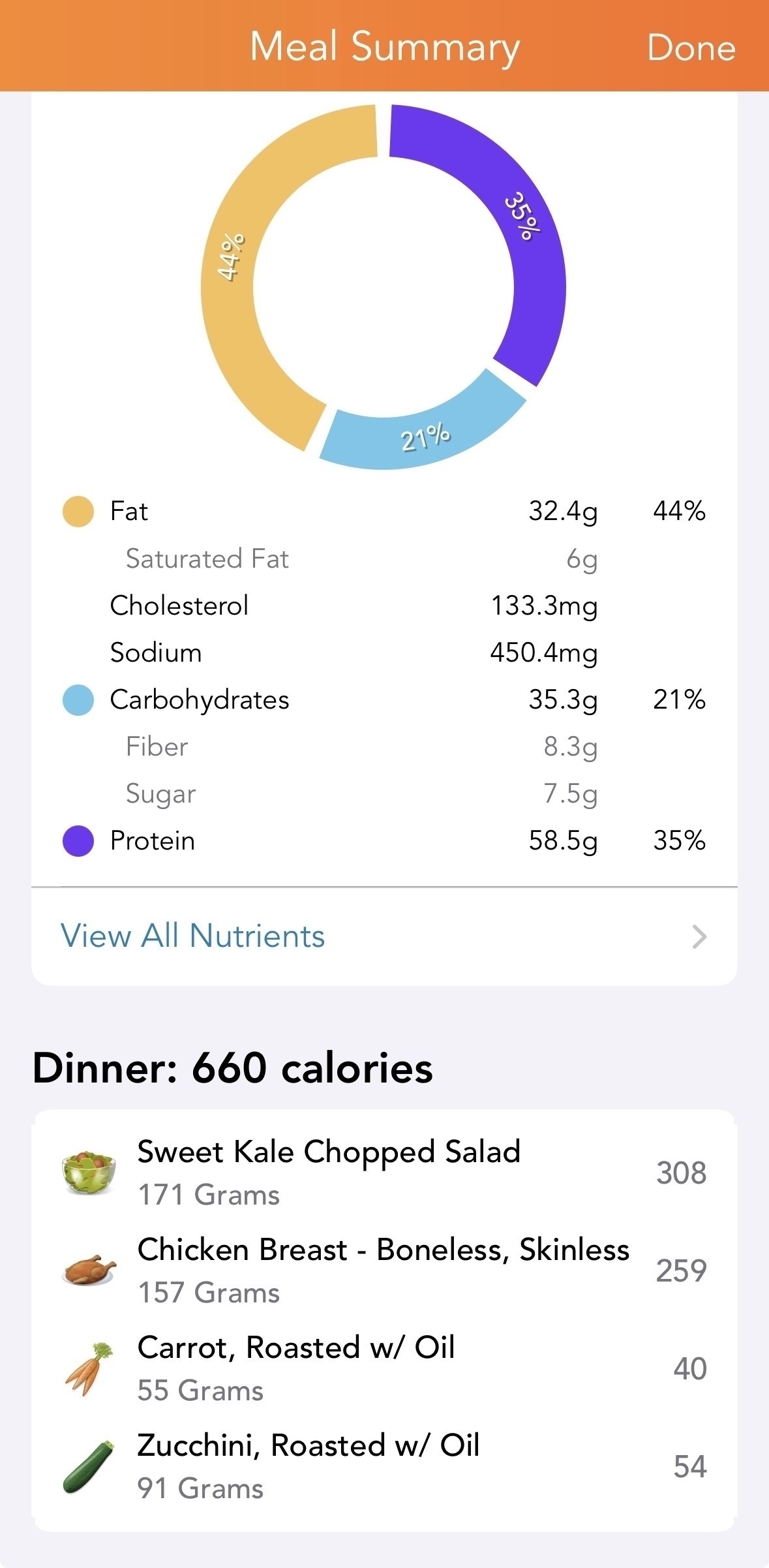Image resolution: width=769 pixels, height=1568 pixels.
Task: Open the Chicken Breast - Boneless, Skinless entry
Action: coord(384,1270)
